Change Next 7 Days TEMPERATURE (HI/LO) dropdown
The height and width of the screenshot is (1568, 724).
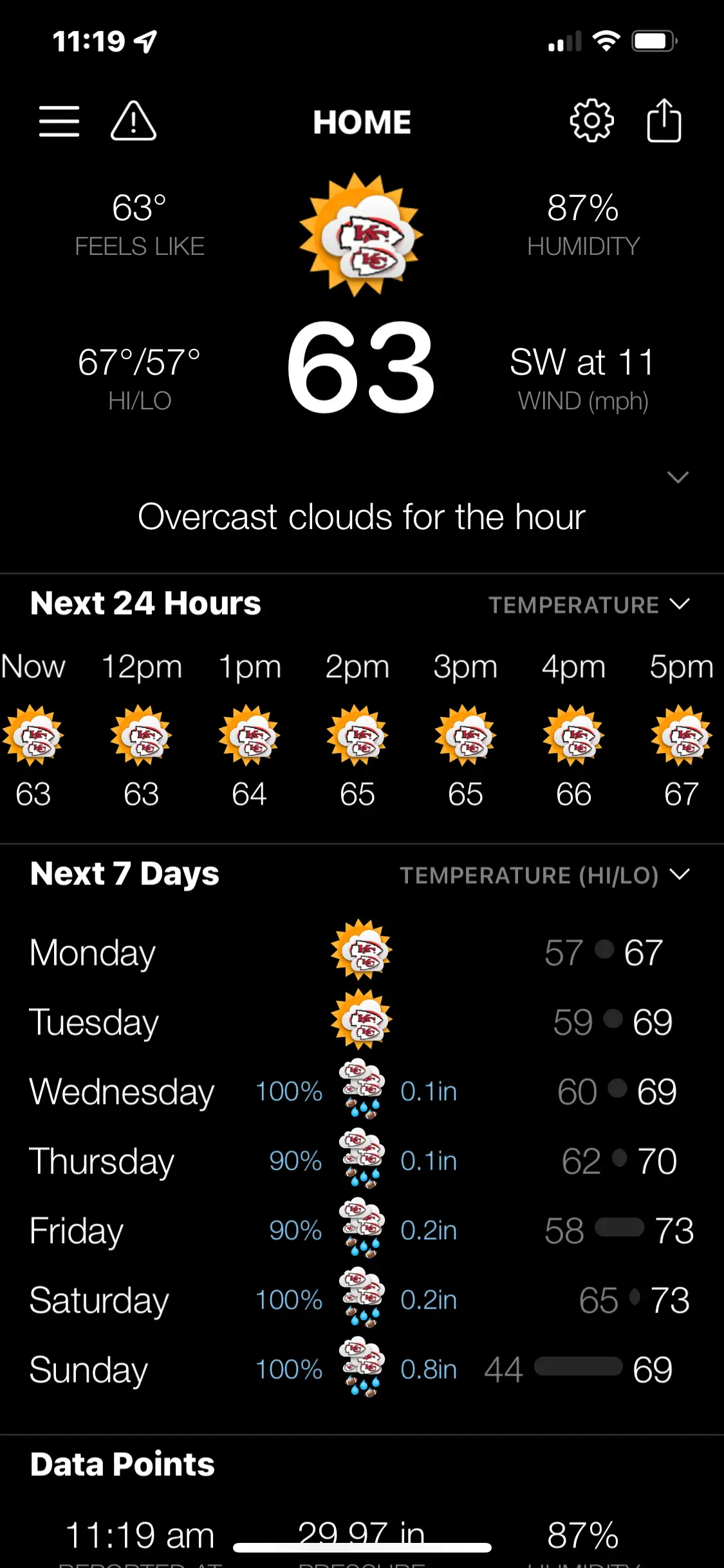[544, 875]
